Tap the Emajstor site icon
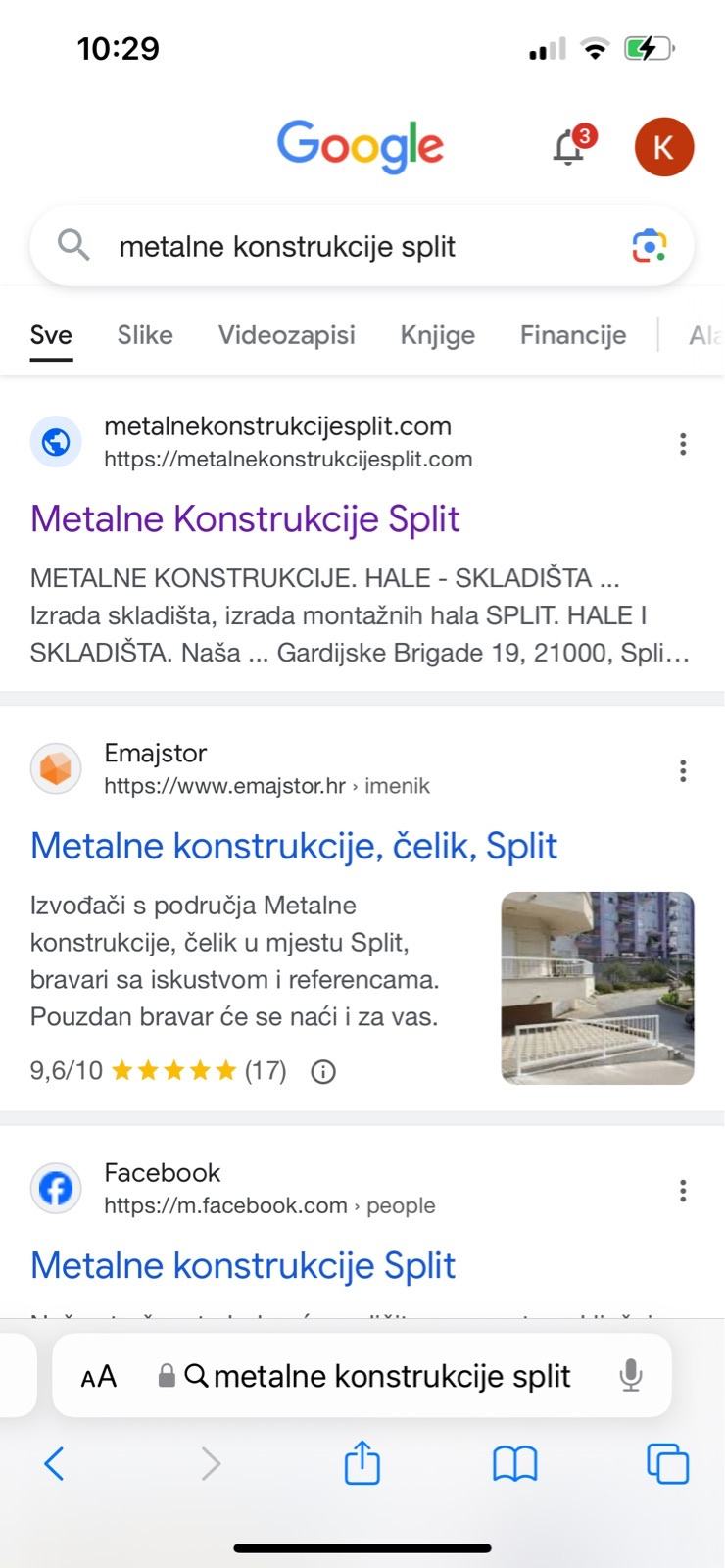725x1568 pixels. pos(56,768)
